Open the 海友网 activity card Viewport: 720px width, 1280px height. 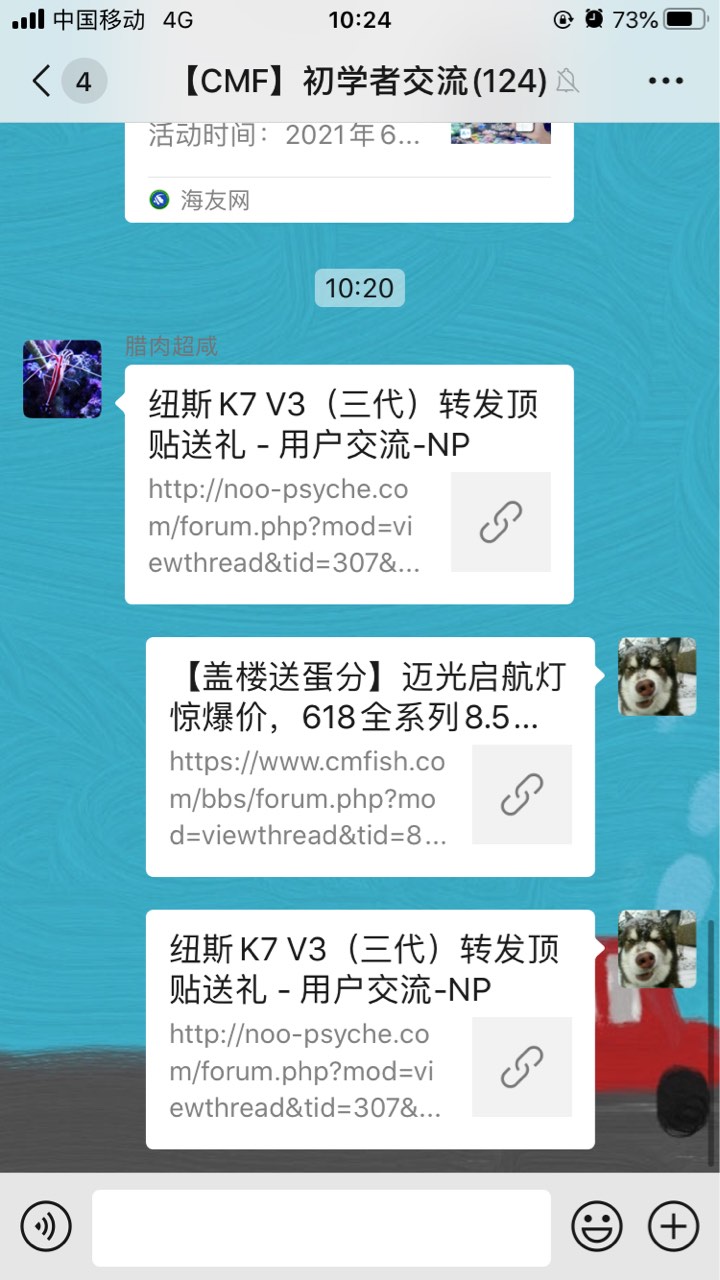(349, 170)
